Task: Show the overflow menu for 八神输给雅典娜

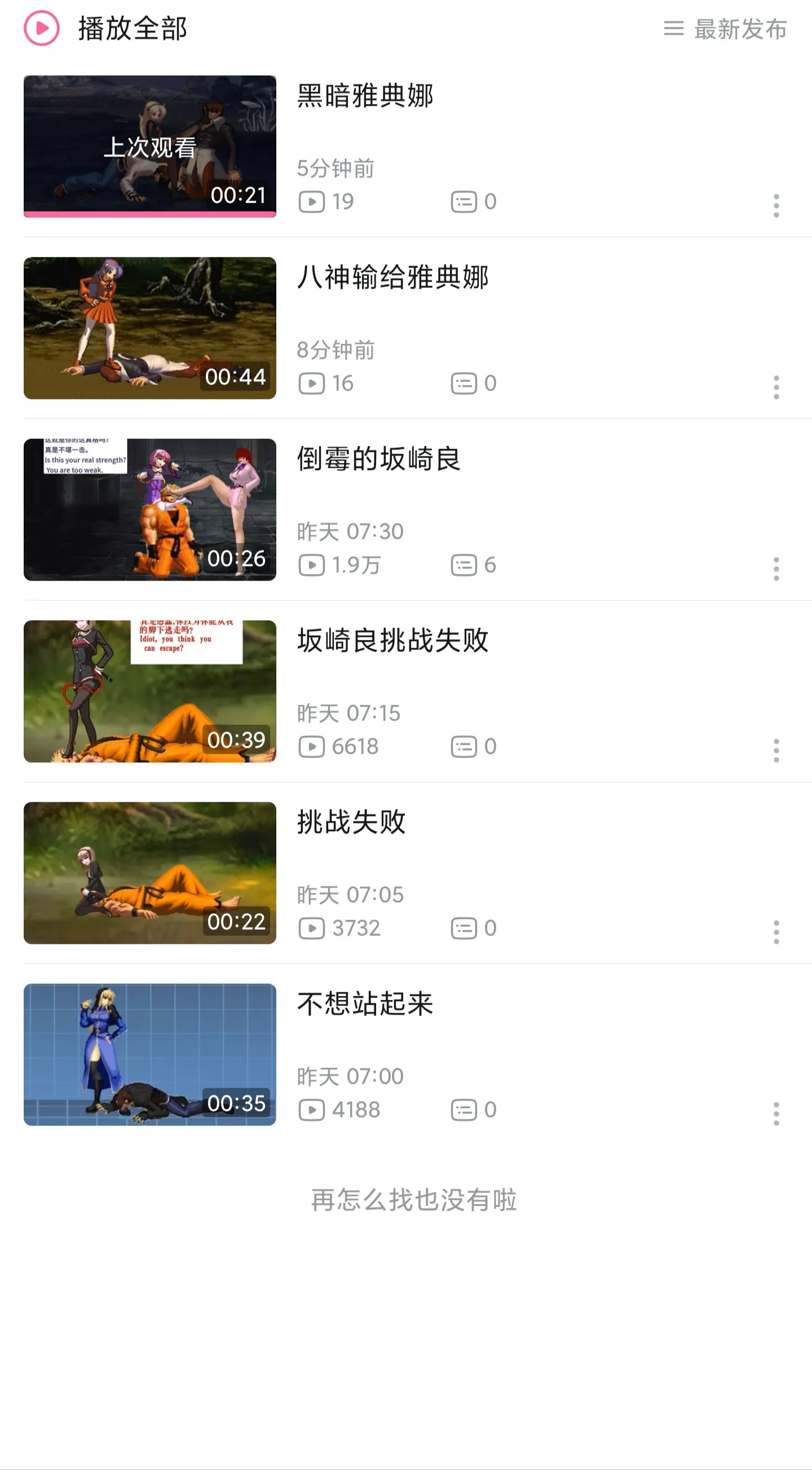Action: click(x=776, y=388)
